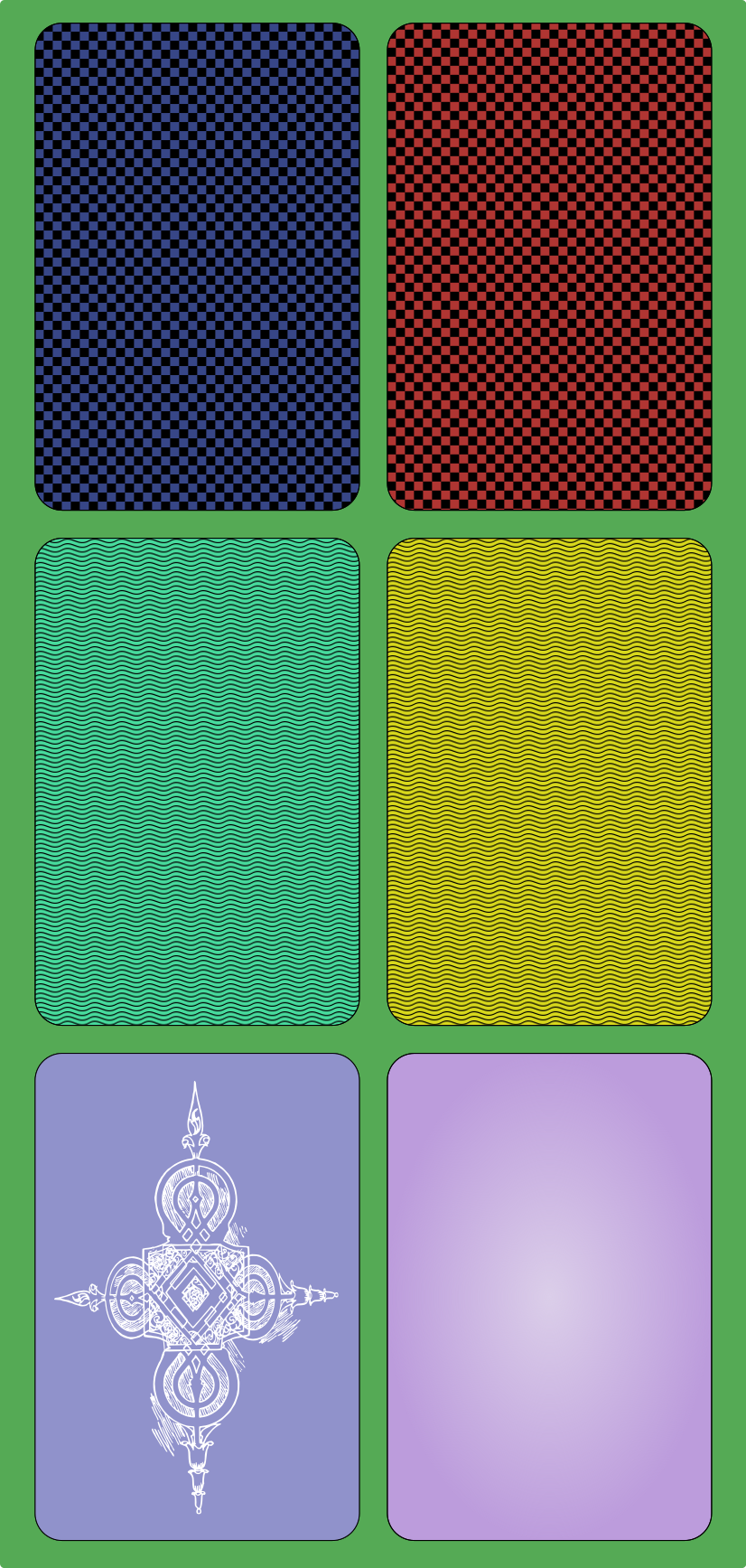
Task: Select the yellow wavy-line card back
Action: coord(549,782)
